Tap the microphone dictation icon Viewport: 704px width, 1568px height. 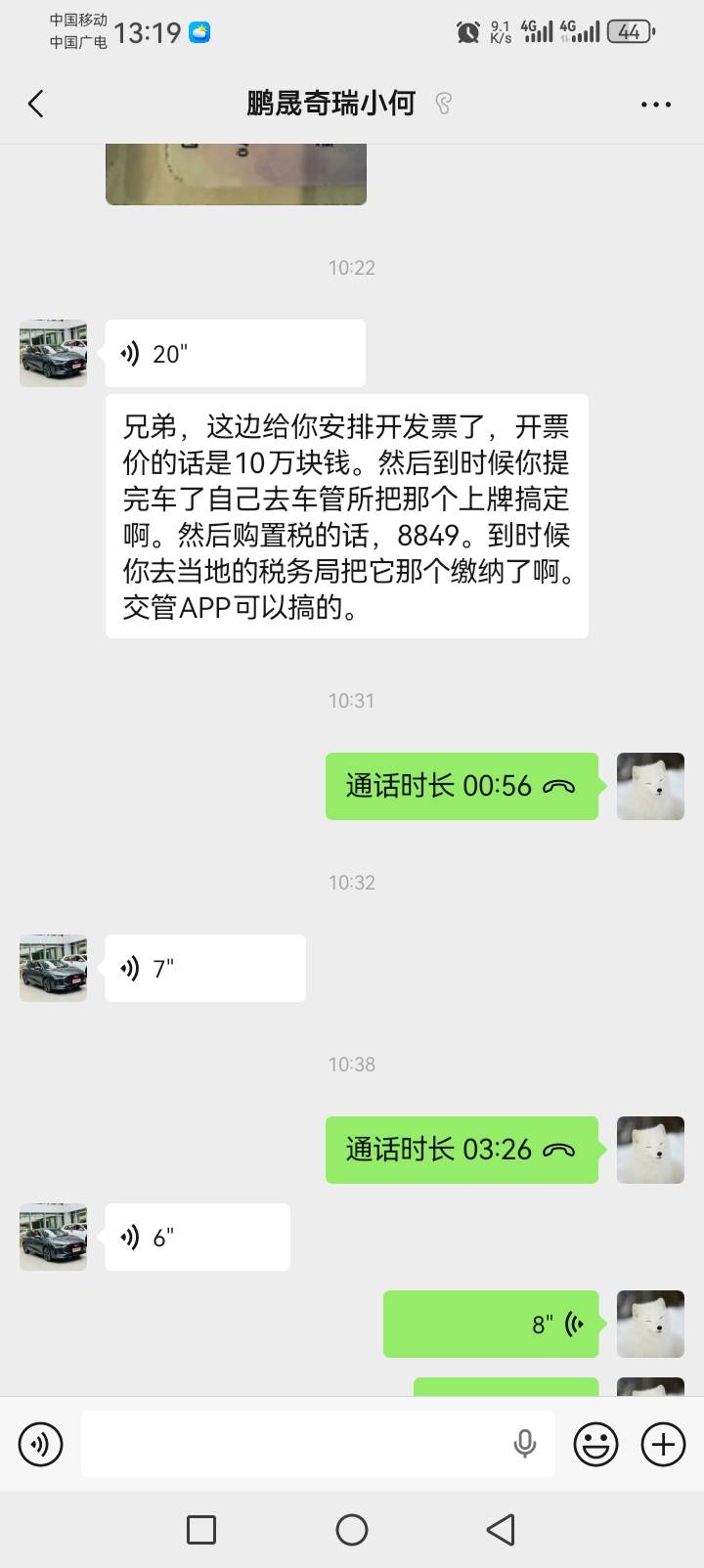tap(525, 1444)
